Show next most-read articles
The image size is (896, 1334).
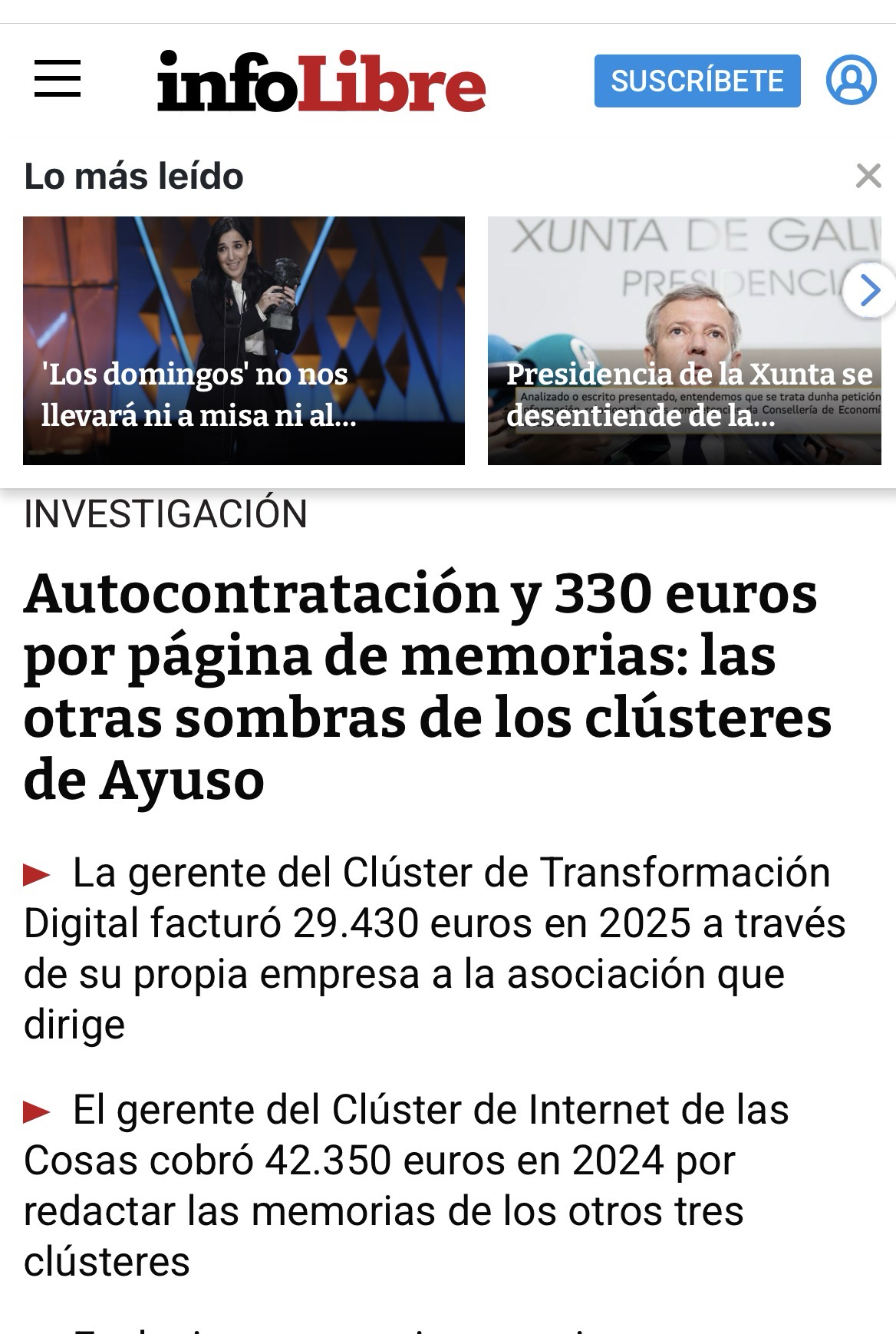point(869,291)
